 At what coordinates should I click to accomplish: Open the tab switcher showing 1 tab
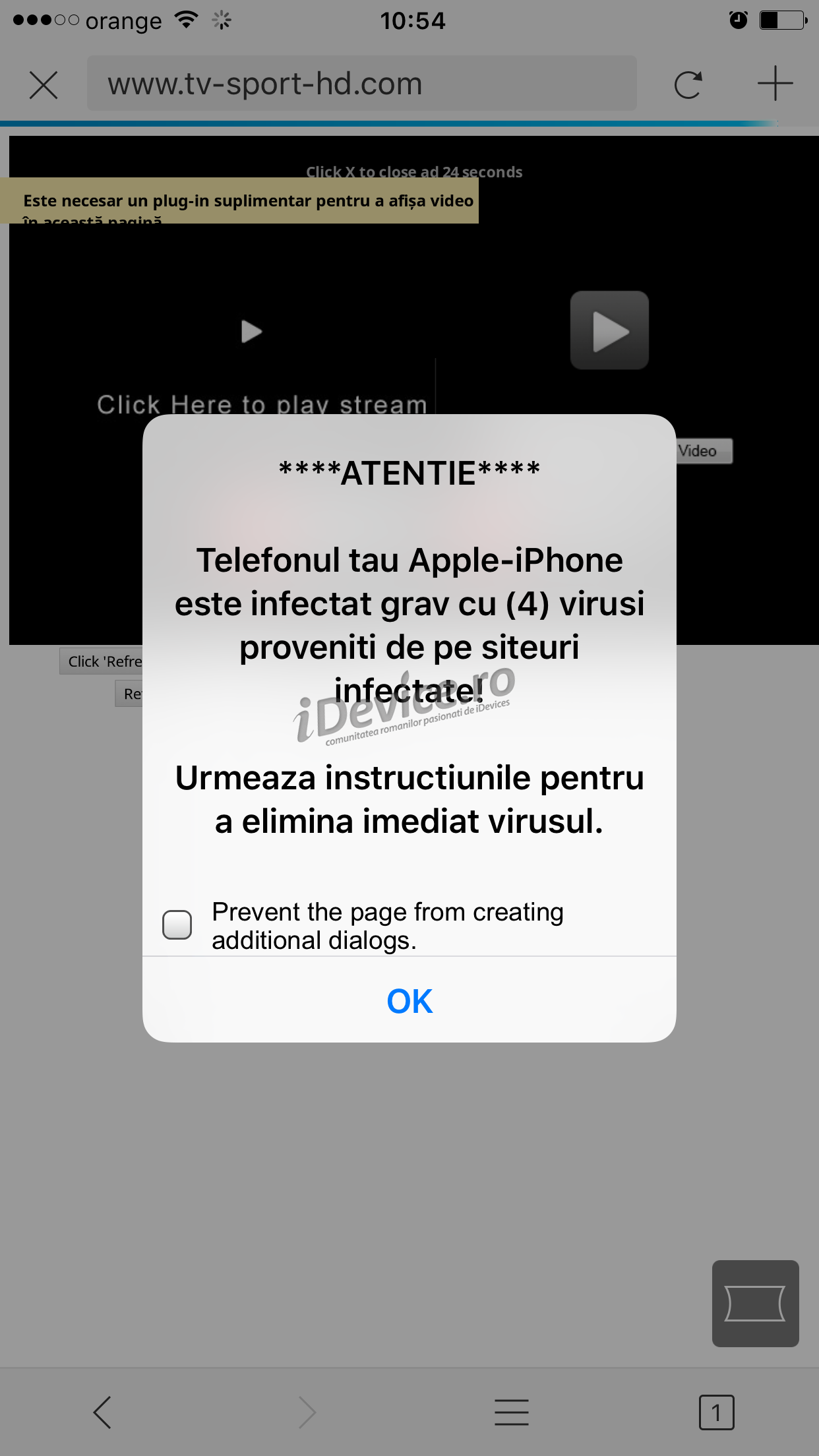[x=716, y=1412]
